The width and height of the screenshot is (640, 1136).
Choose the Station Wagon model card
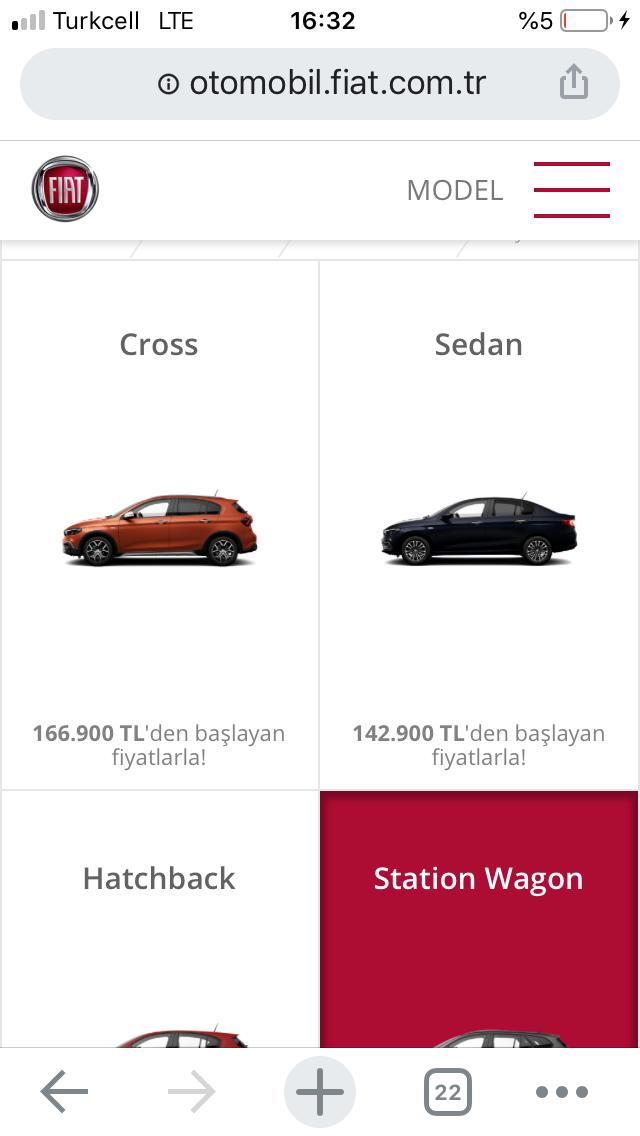coord(479,920)
